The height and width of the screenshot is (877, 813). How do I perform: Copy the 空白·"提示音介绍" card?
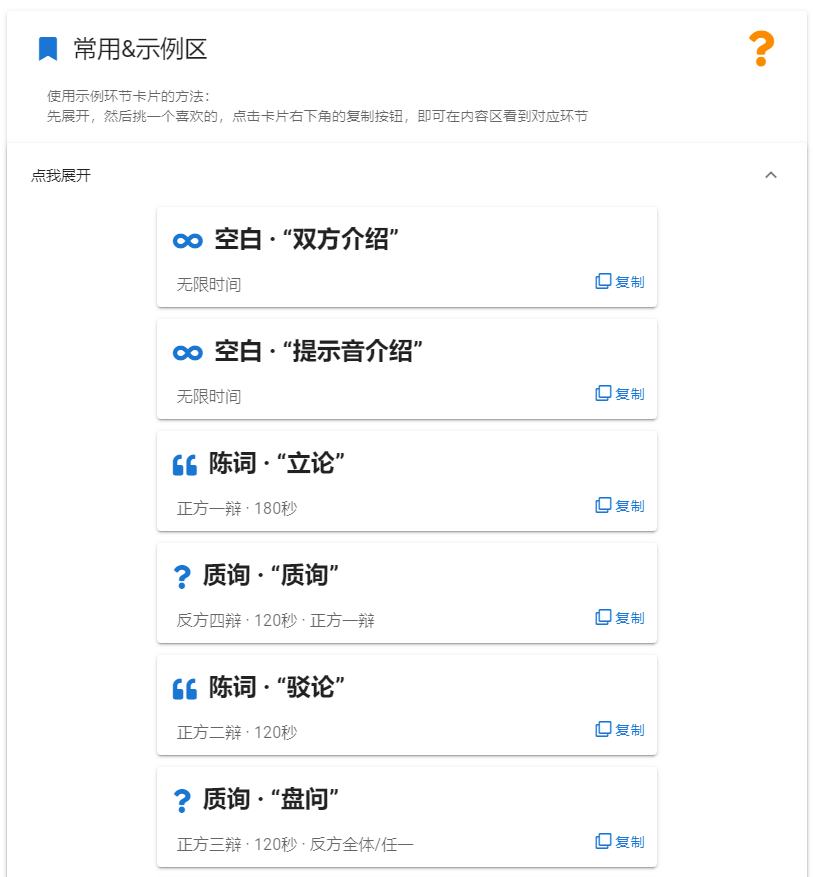620,394
